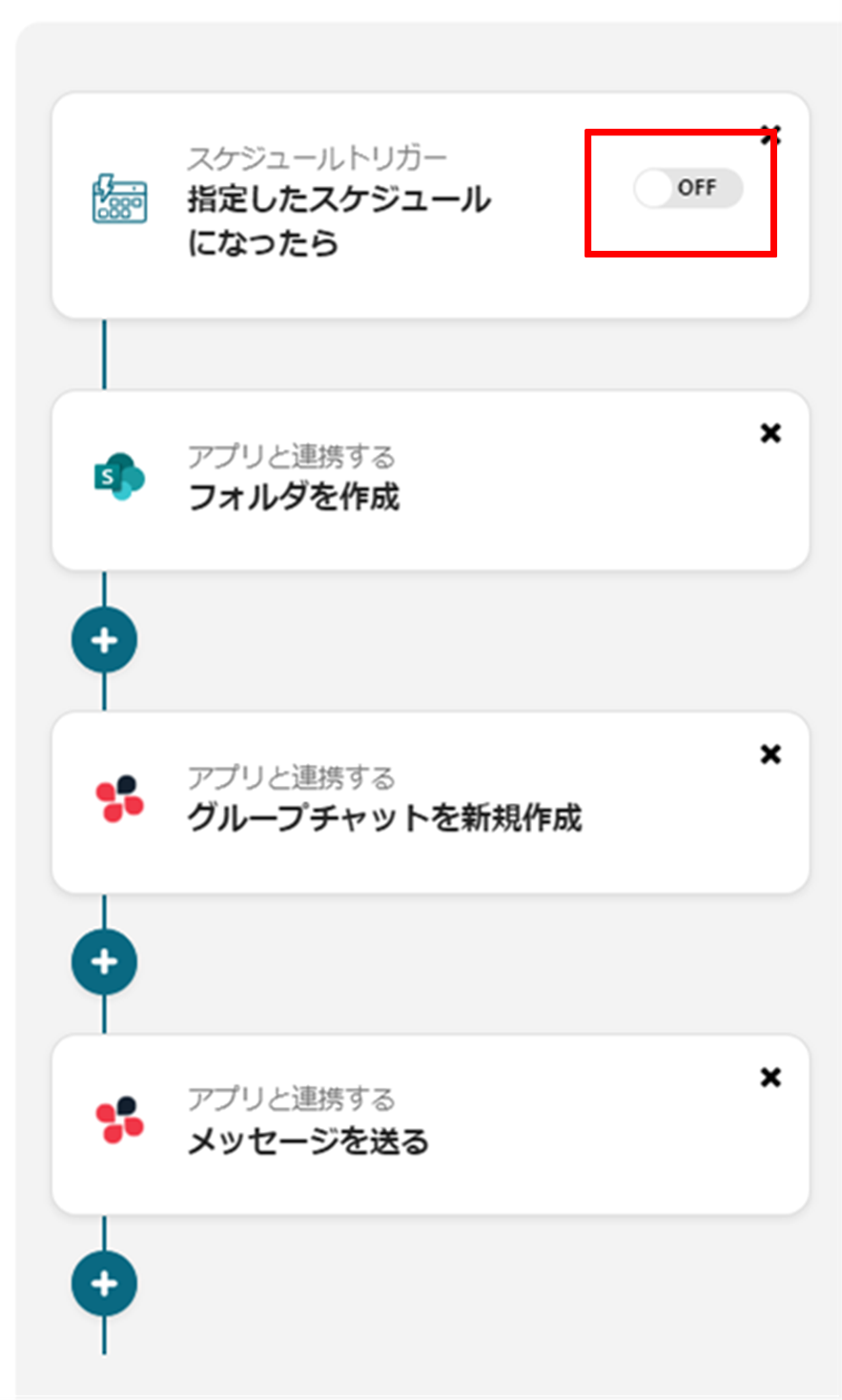
Task: Add a step below グループチャットを新規作成
Action: pos(104,961)
